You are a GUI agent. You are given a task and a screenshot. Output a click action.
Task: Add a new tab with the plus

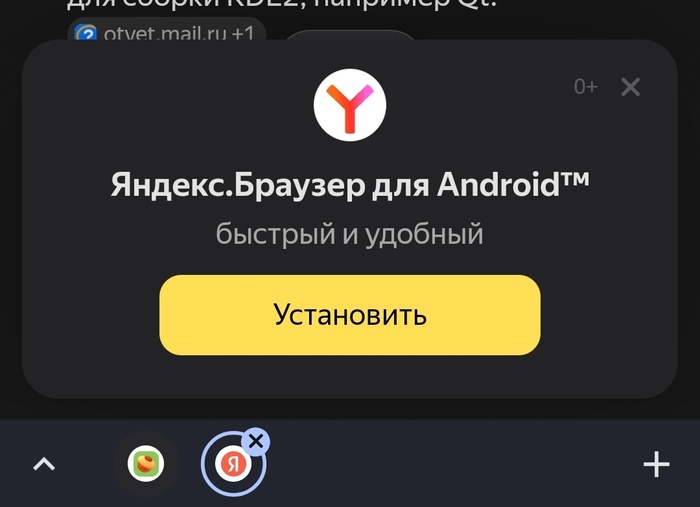pyautogui.click(x=656, y=464)
